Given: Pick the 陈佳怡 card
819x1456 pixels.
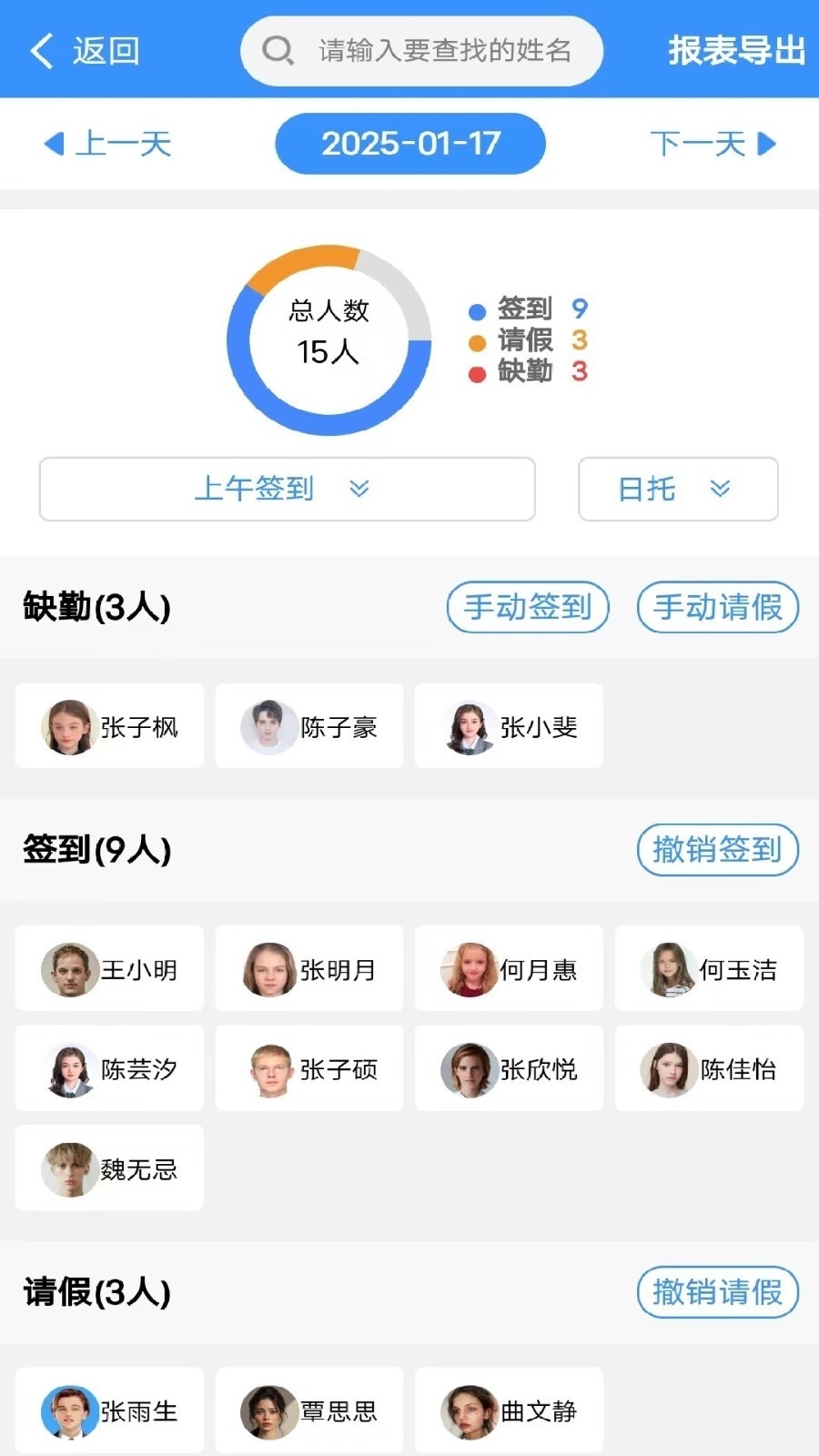Looking at the screenshot, I should pyautogui.click(x=709, y=1068).
